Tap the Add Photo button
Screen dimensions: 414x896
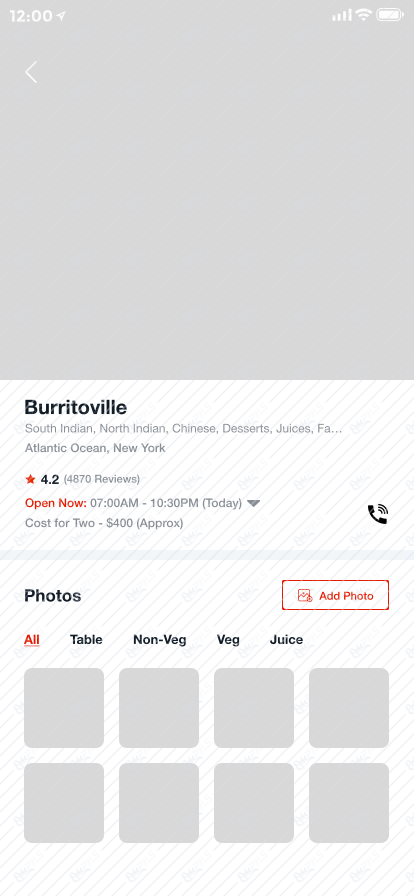point(335,595)
